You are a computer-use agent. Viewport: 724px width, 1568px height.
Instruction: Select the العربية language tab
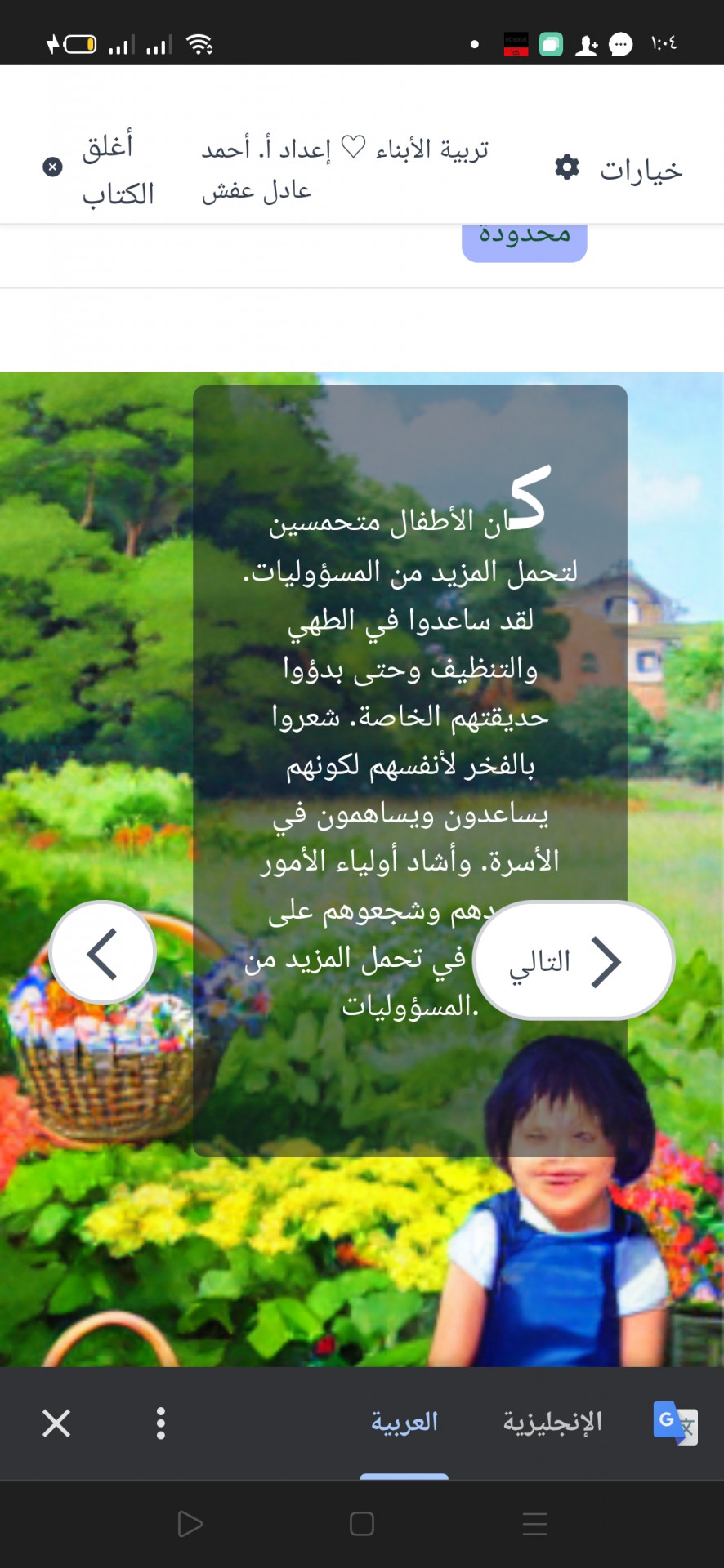click(x=404, y=1422)
